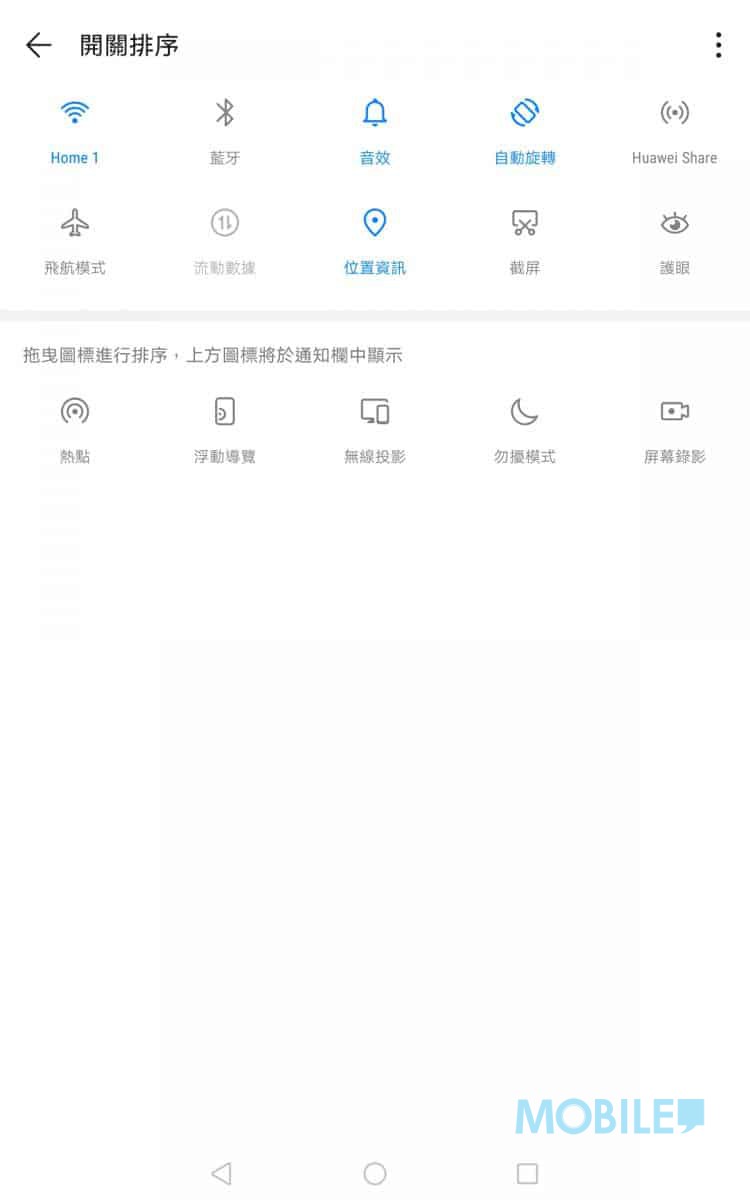Select the 勿擾模式 do not disturb tile
Viewport: 750px width, 1200px height.
525,430
